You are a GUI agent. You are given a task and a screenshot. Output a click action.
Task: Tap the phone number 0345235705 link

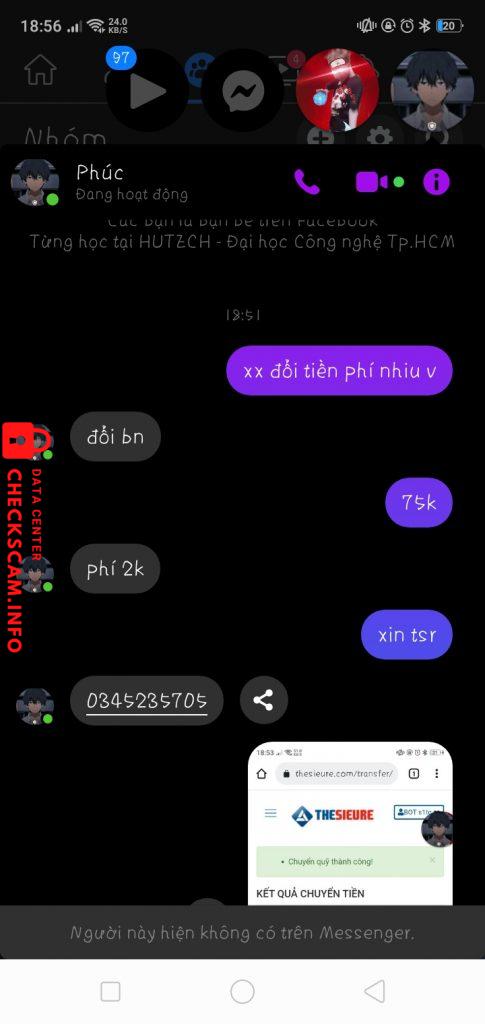tap(147, 701)
